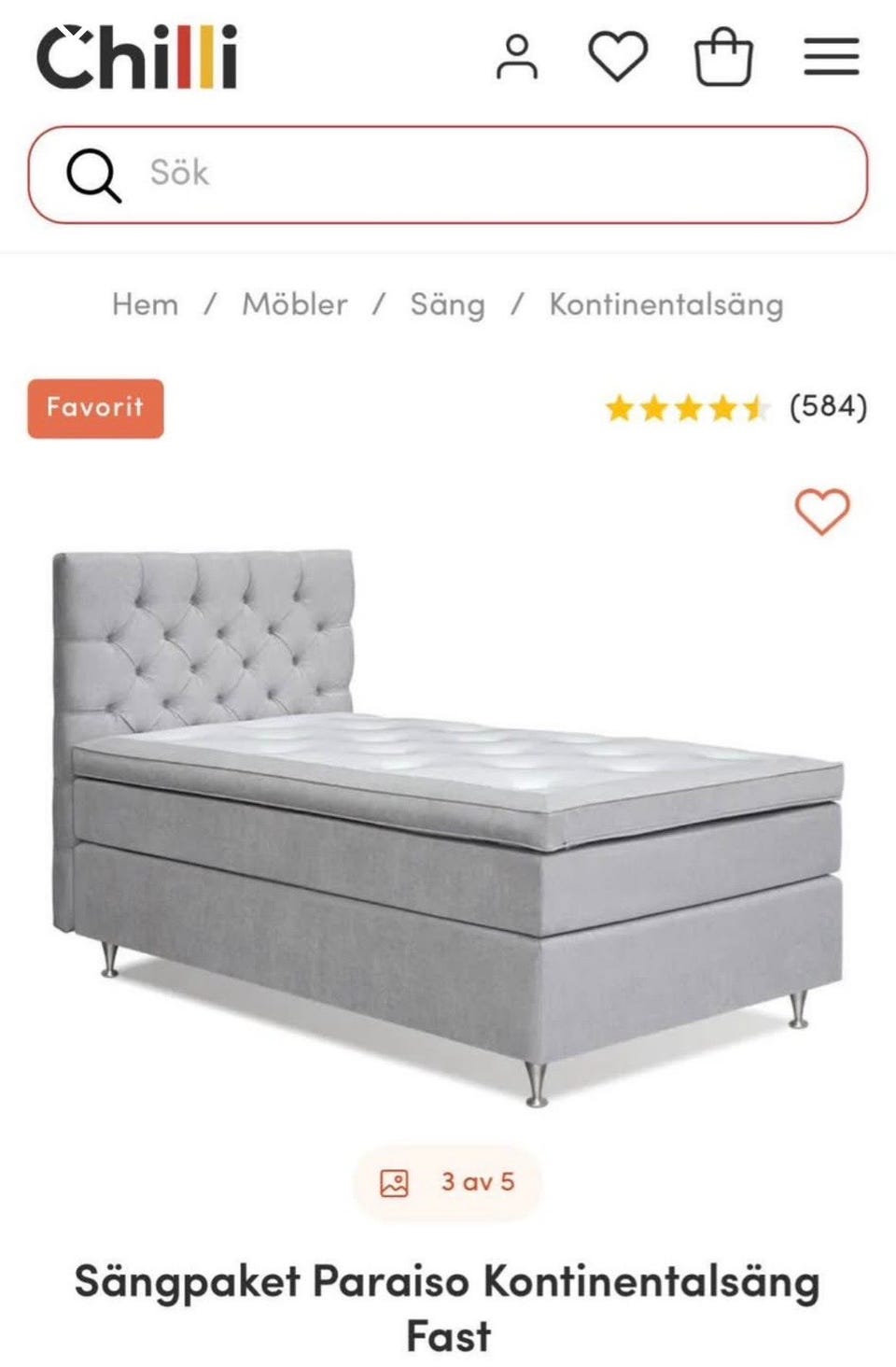The image size is (896, 1367).
Task: Favorite the Paraiso bed using product heart
Action: [822, 512]
